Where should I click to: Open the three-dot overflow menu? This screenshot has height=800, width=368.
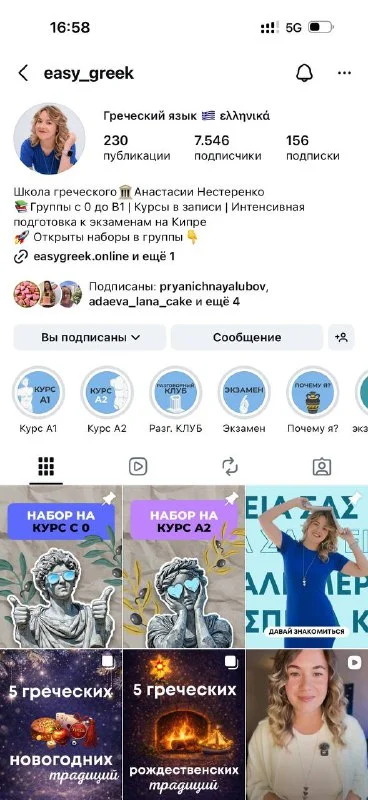point(345,73)
